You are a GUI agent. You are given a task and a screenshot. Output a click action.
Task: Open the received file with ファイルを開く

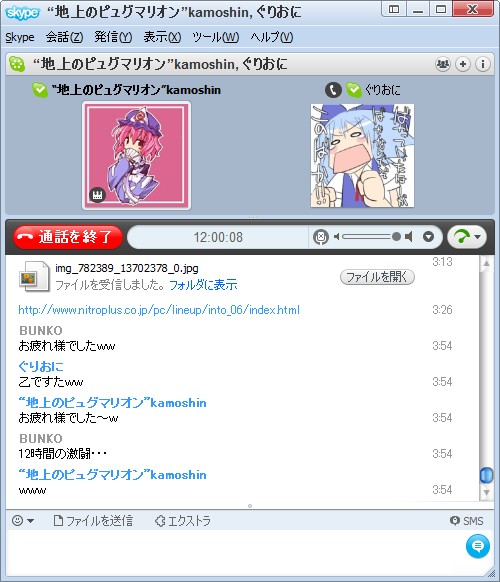tap(377, 277)
